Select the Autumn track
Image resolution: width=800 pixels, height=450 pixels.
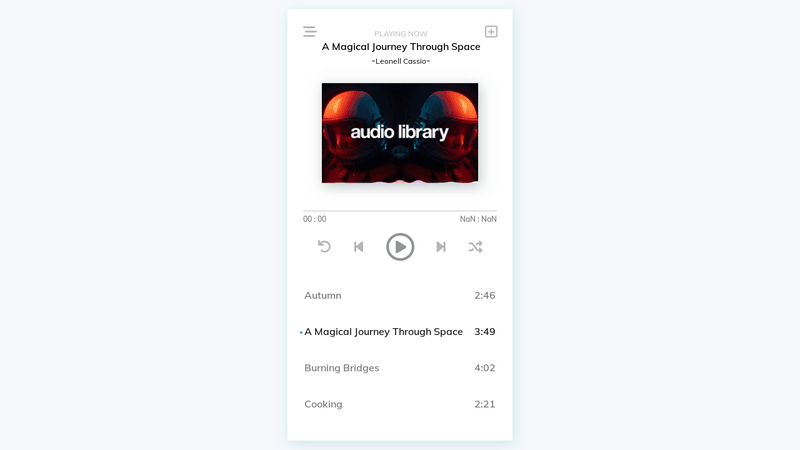pos(323,296)
